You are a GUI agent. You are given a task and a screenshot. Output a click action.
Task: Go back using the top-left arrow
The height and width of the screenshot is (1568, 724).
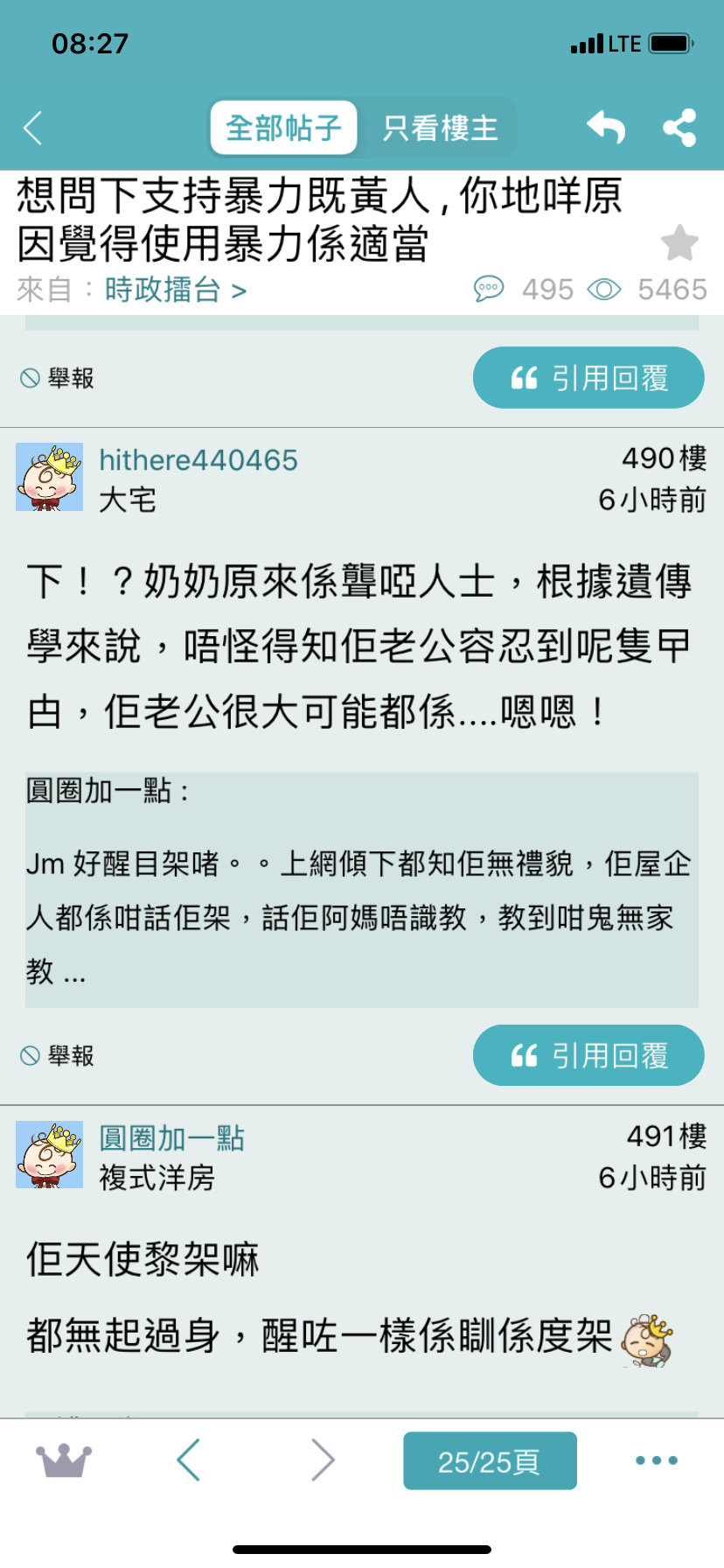[33, 129]
